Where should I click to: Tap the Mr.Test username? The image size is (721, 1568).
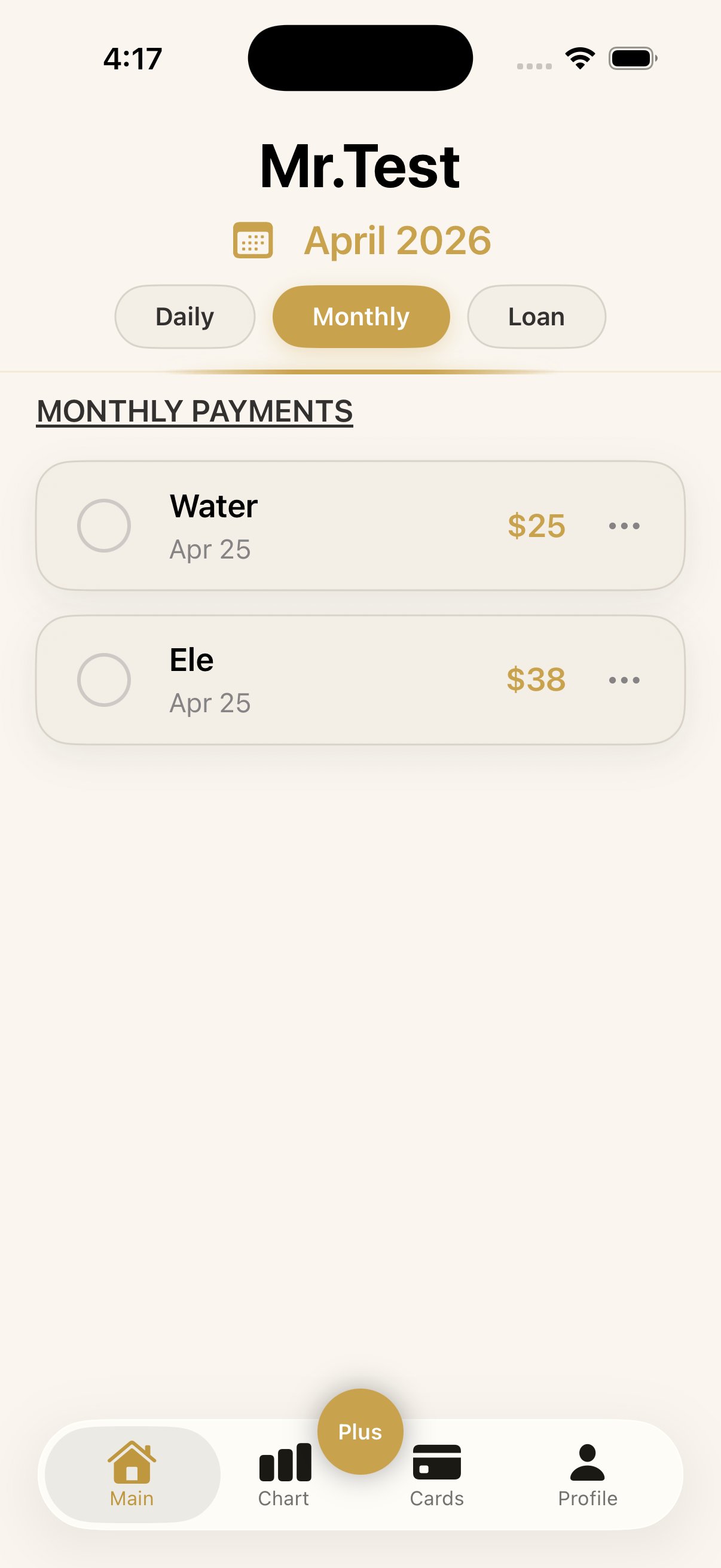click(359, 166)
